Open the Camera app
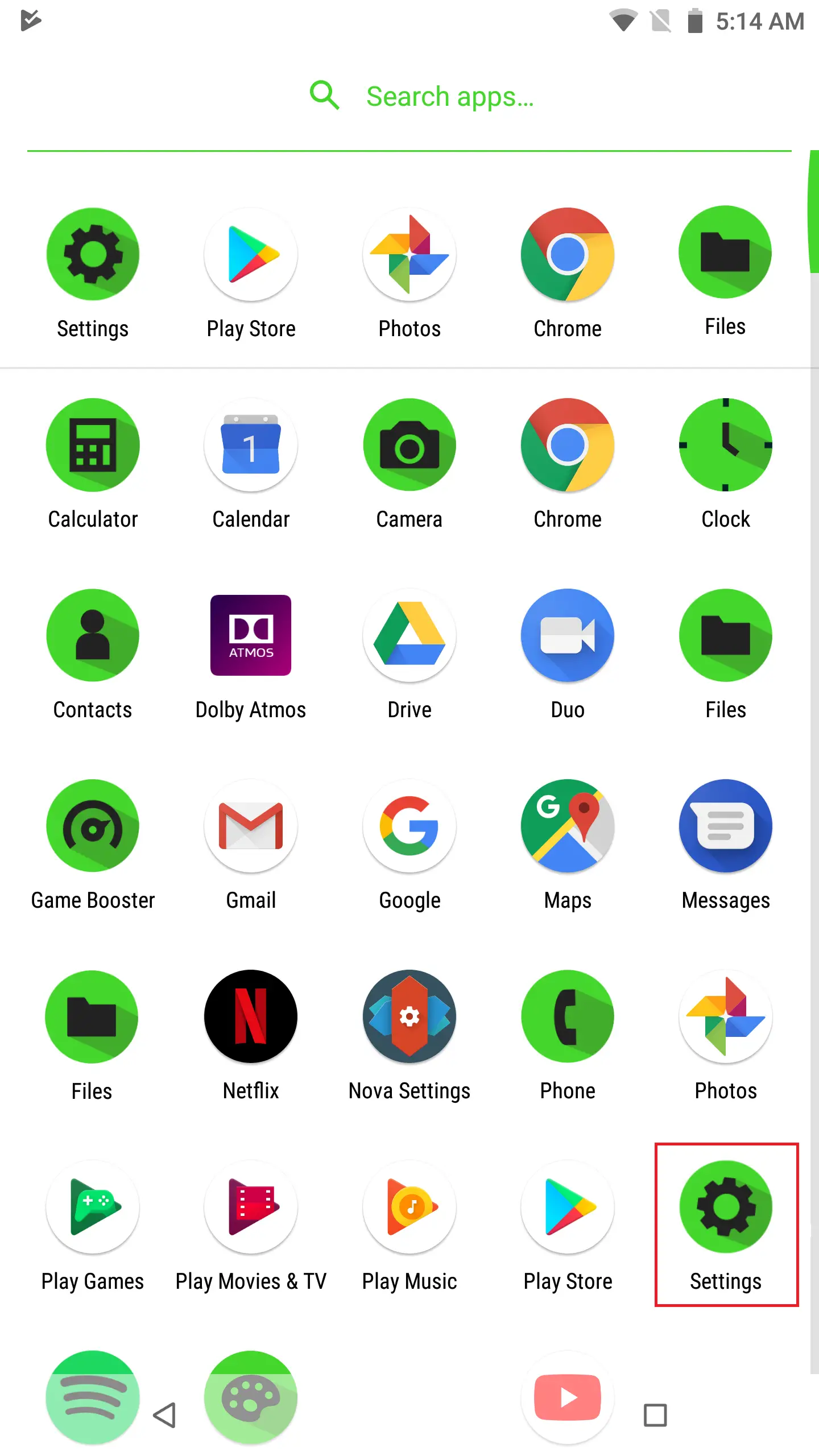This screenshot has width=819, height=1456. 409,445
